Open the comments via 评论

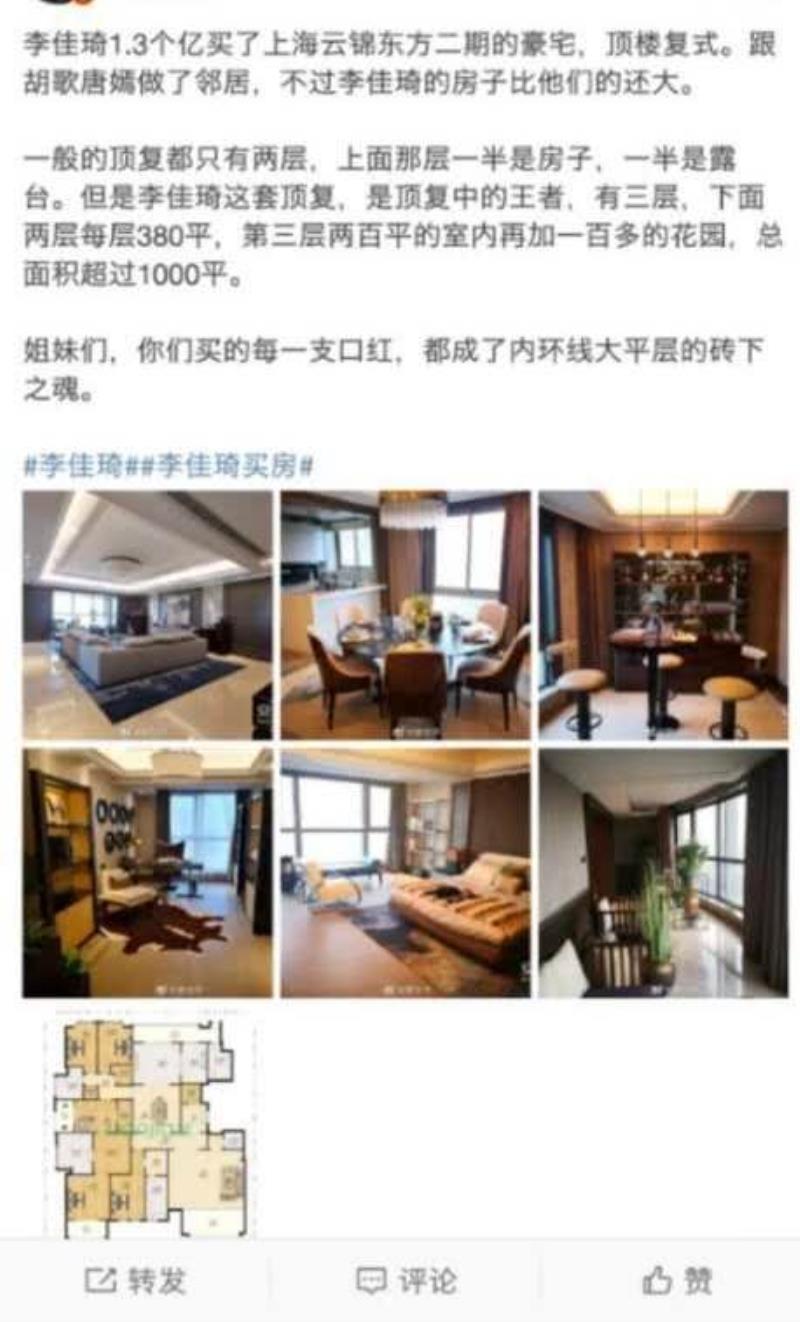coord(407,1280)
